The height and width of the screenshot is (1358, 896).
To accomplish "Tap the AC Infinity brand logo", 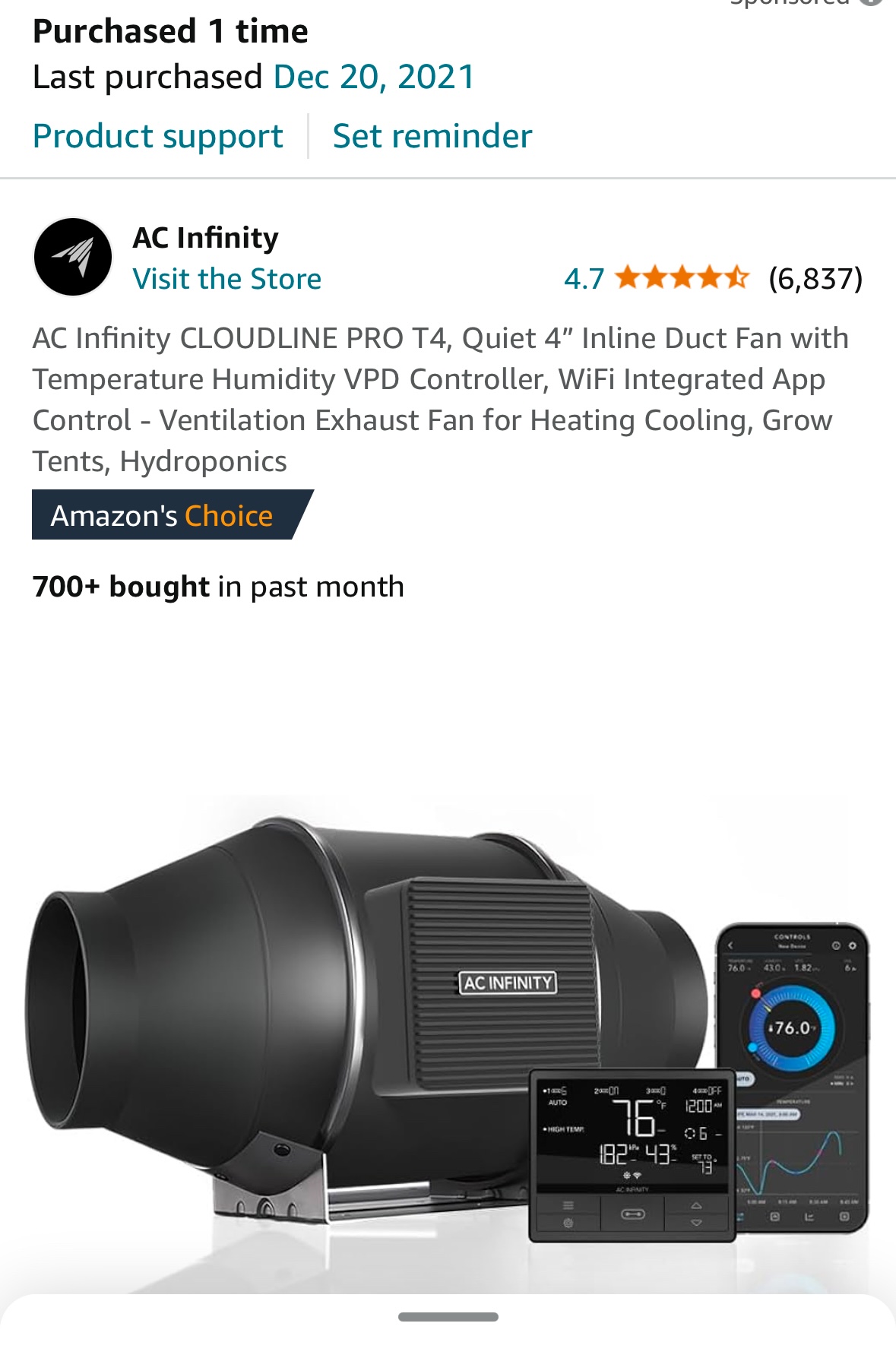I will (73, 257).
